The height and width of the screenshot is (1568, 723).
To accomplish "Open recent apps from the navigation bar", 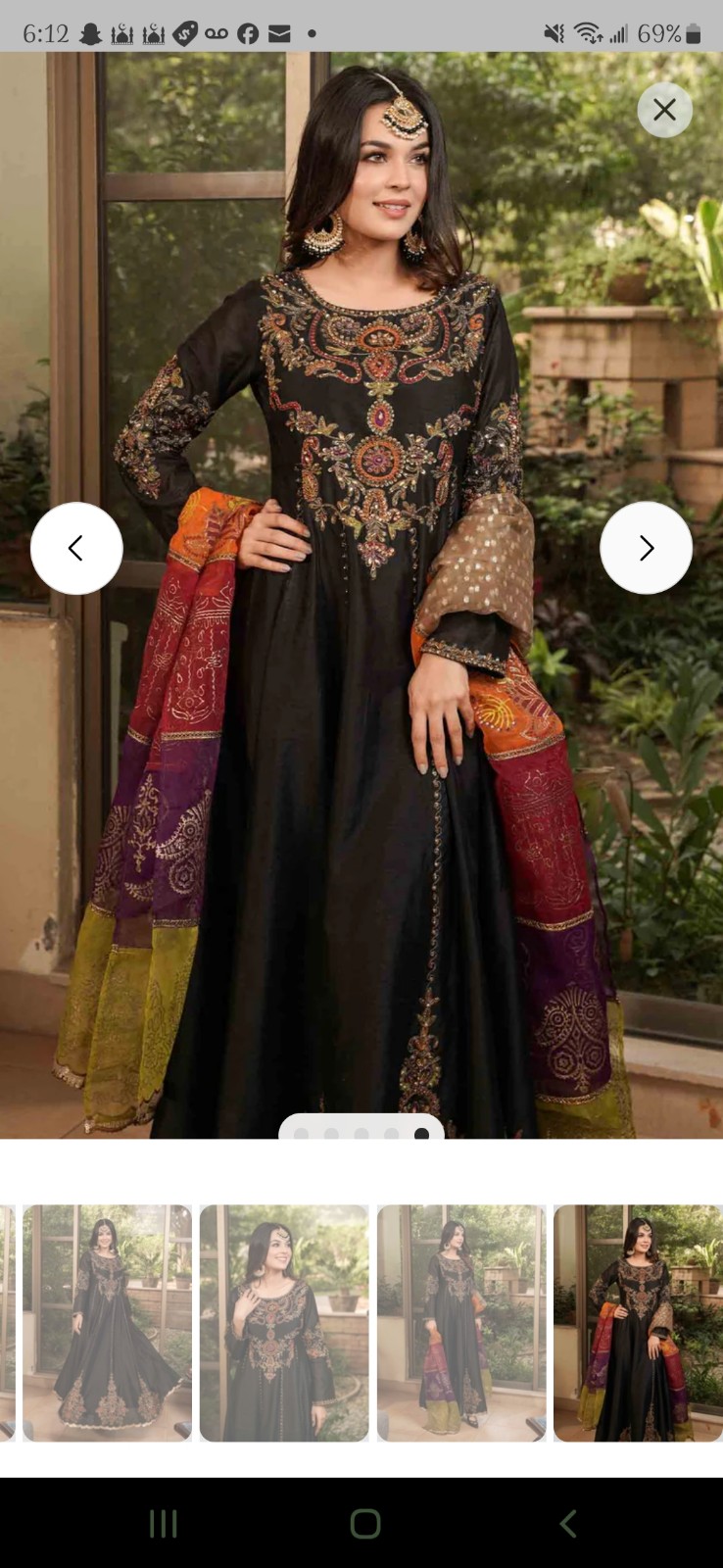I will click(x=163, y=1523).
